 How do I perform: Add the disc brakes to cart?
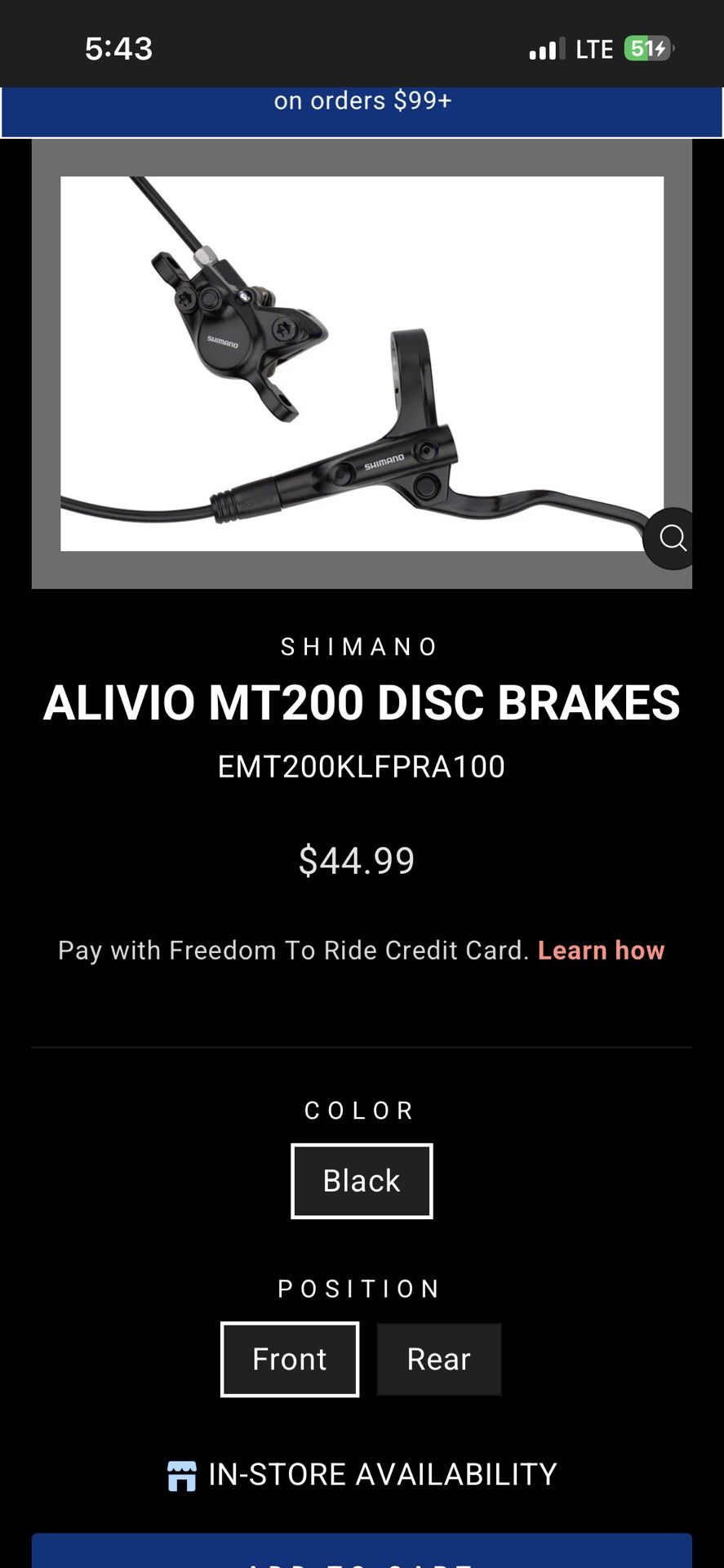[x=362, y=1554]
